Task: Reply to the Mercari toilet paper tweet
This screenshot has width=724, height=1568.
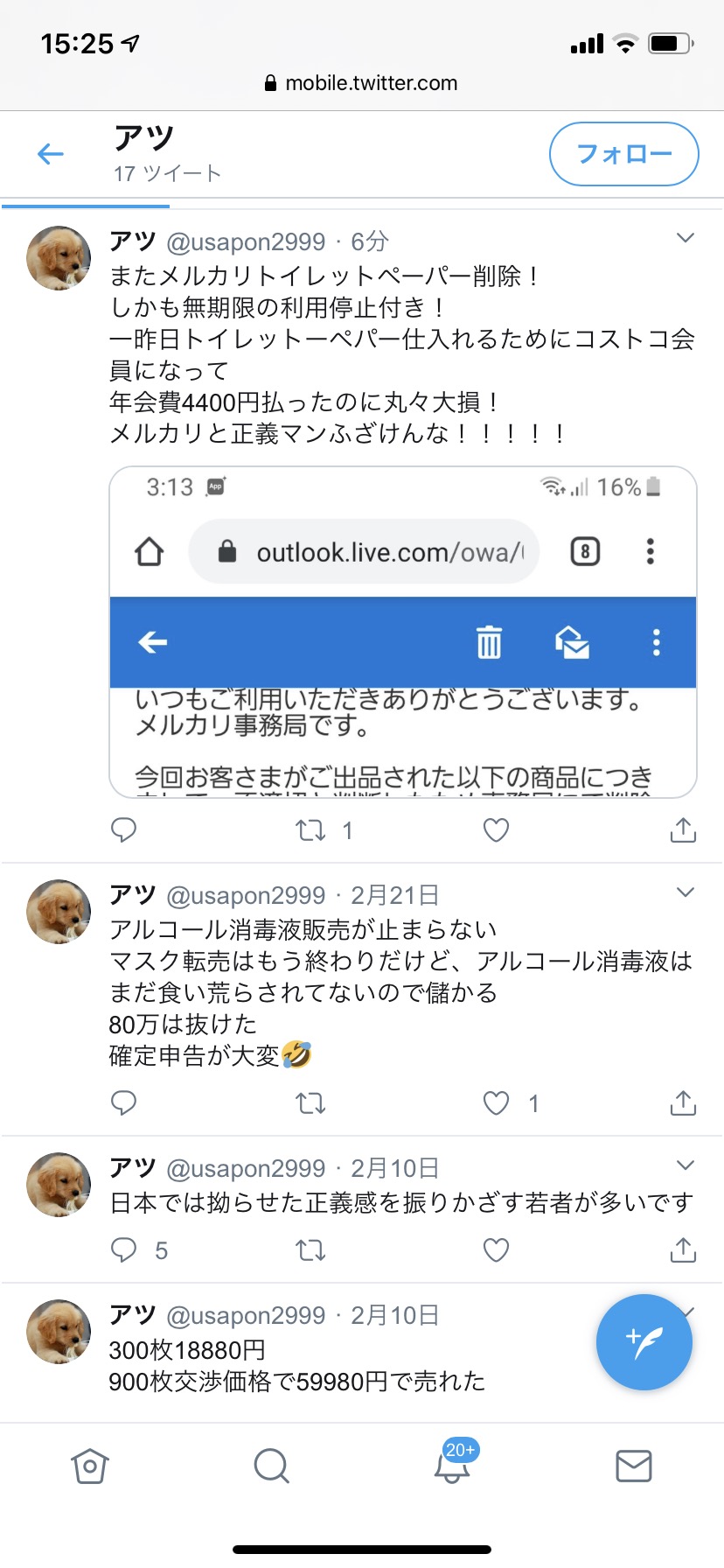Action: pos(124,829)
